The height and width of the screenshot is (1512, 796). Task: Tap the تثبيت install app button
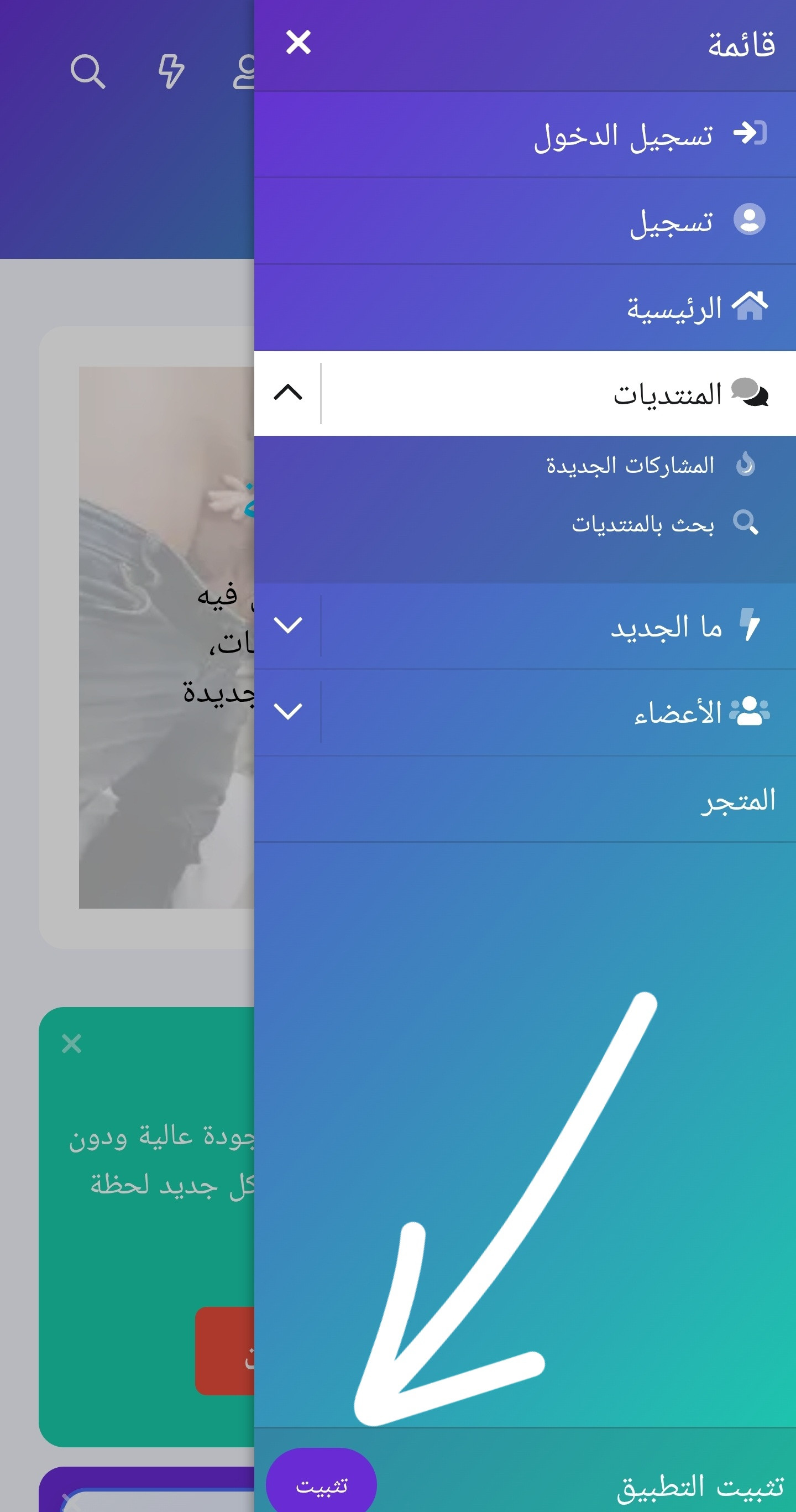pyautogui.click(x=322, y=1485)
